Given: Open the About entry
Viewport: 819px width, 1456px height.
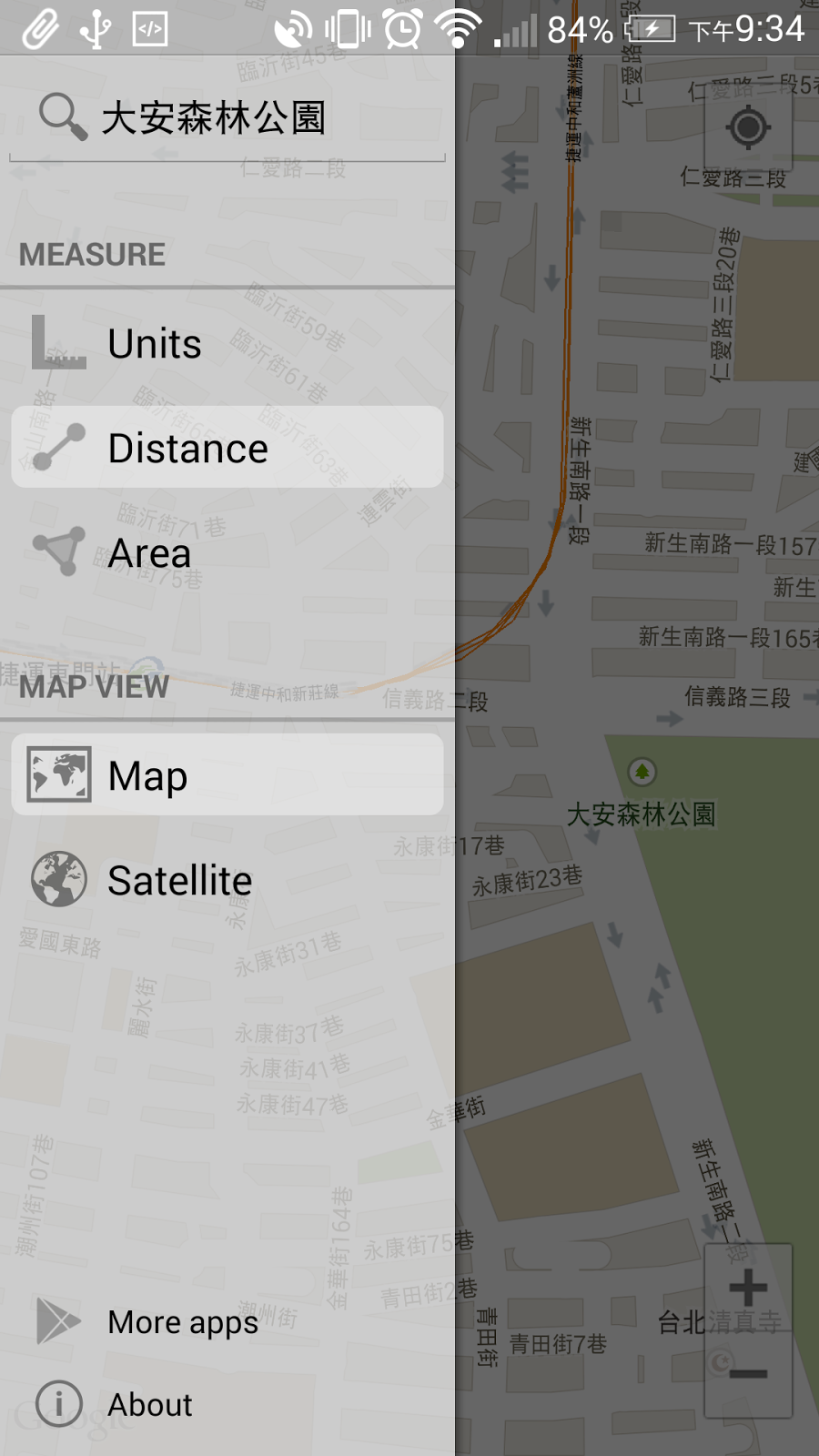Looking at the screenshot, I should click(150, 1404).
